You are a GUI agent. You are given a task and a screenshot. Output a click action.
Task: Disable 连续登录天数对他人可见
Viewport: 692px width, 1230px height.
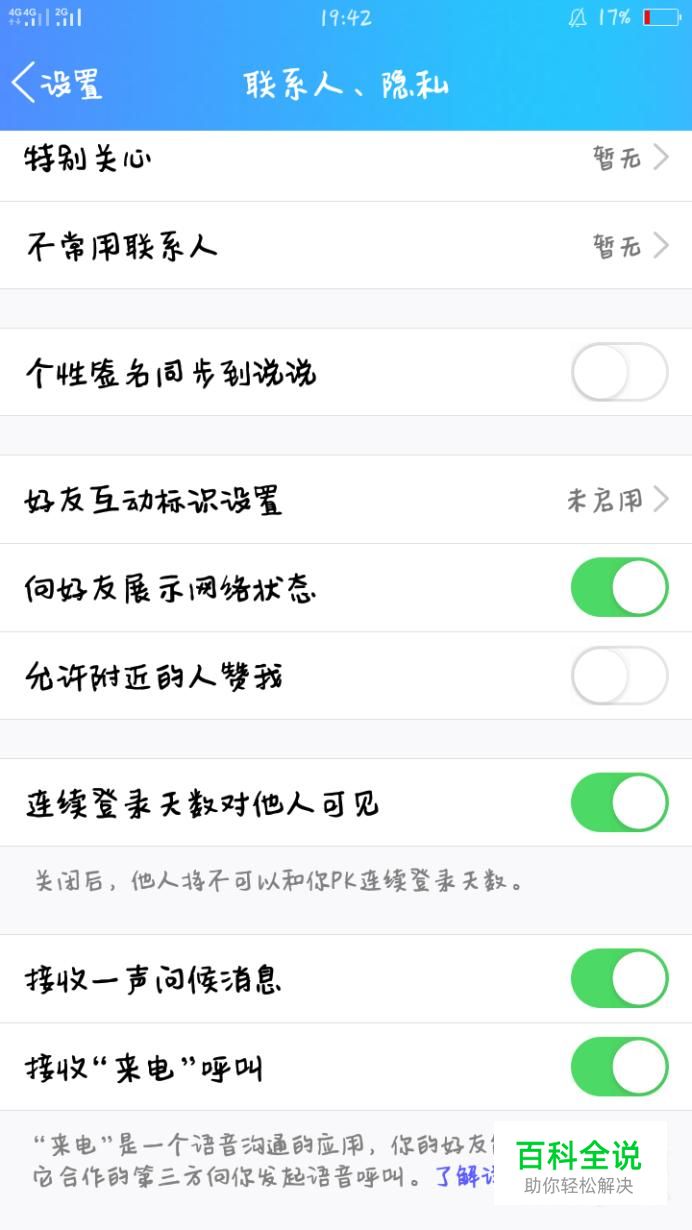(x=619, y=803)
